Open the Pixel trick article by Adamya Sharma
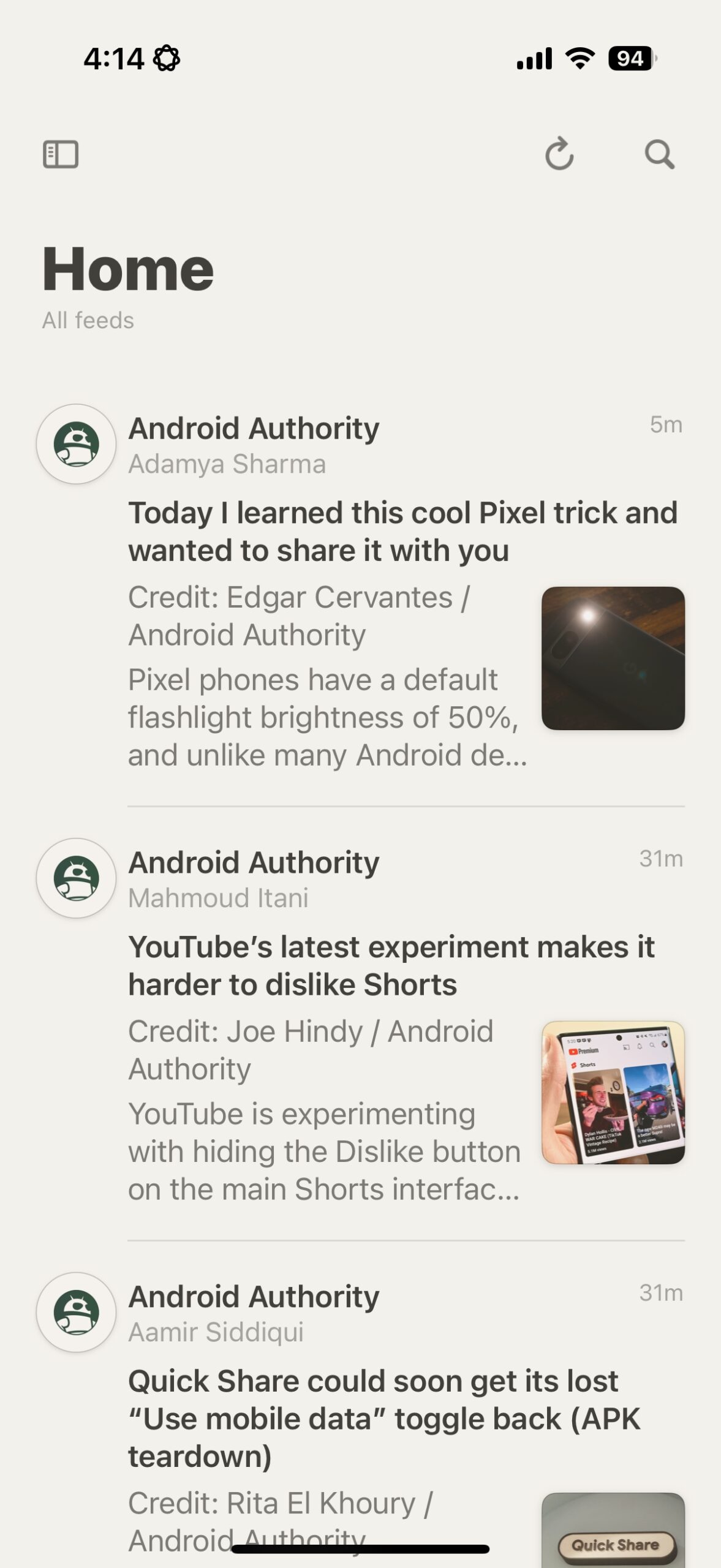 click(x=402, y=532)
